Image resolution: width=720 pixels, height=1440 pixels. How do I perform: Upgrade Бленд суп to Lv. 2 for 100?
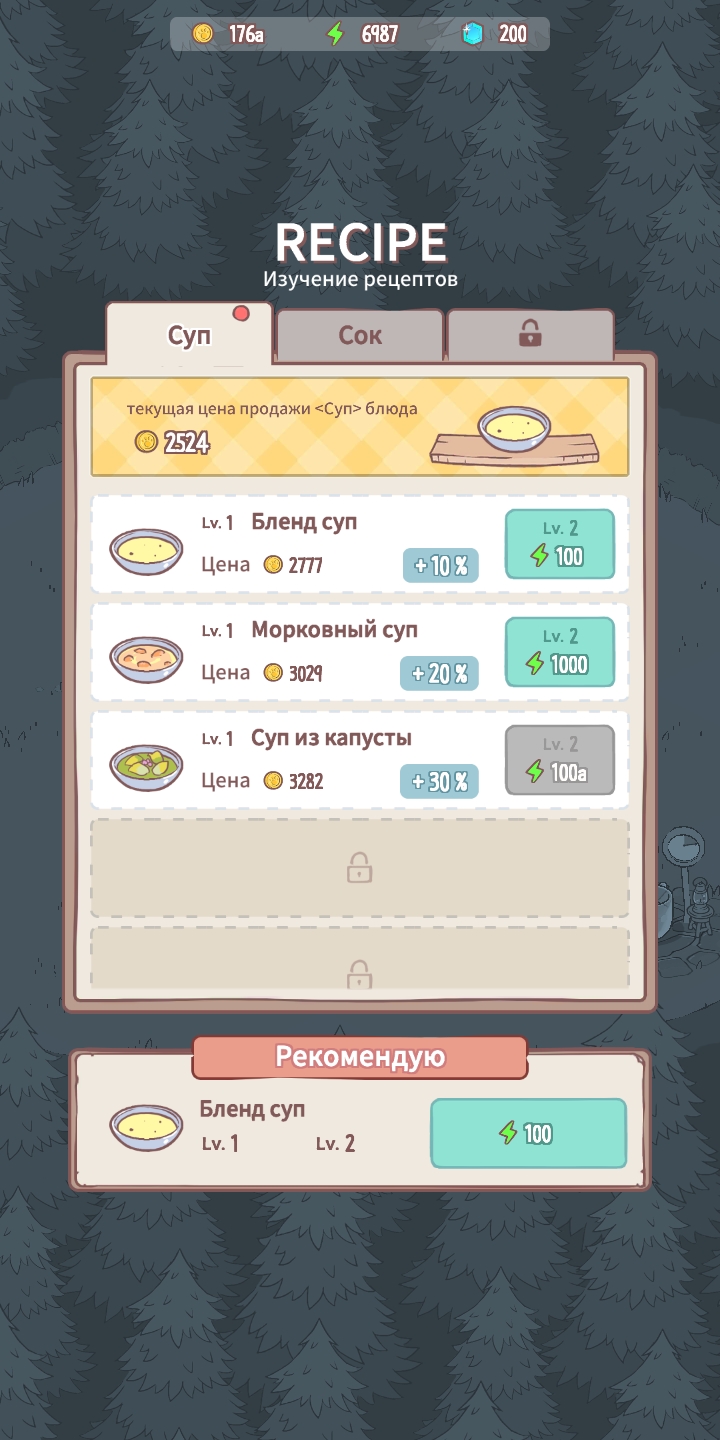click(559, 544)
